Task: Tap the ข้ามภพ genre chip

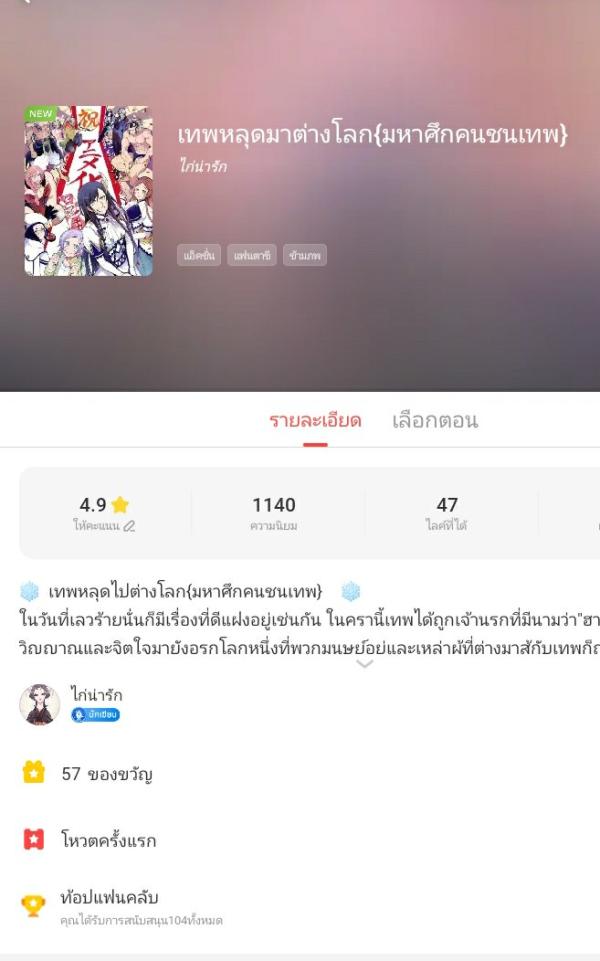Action: click(304, 256)
